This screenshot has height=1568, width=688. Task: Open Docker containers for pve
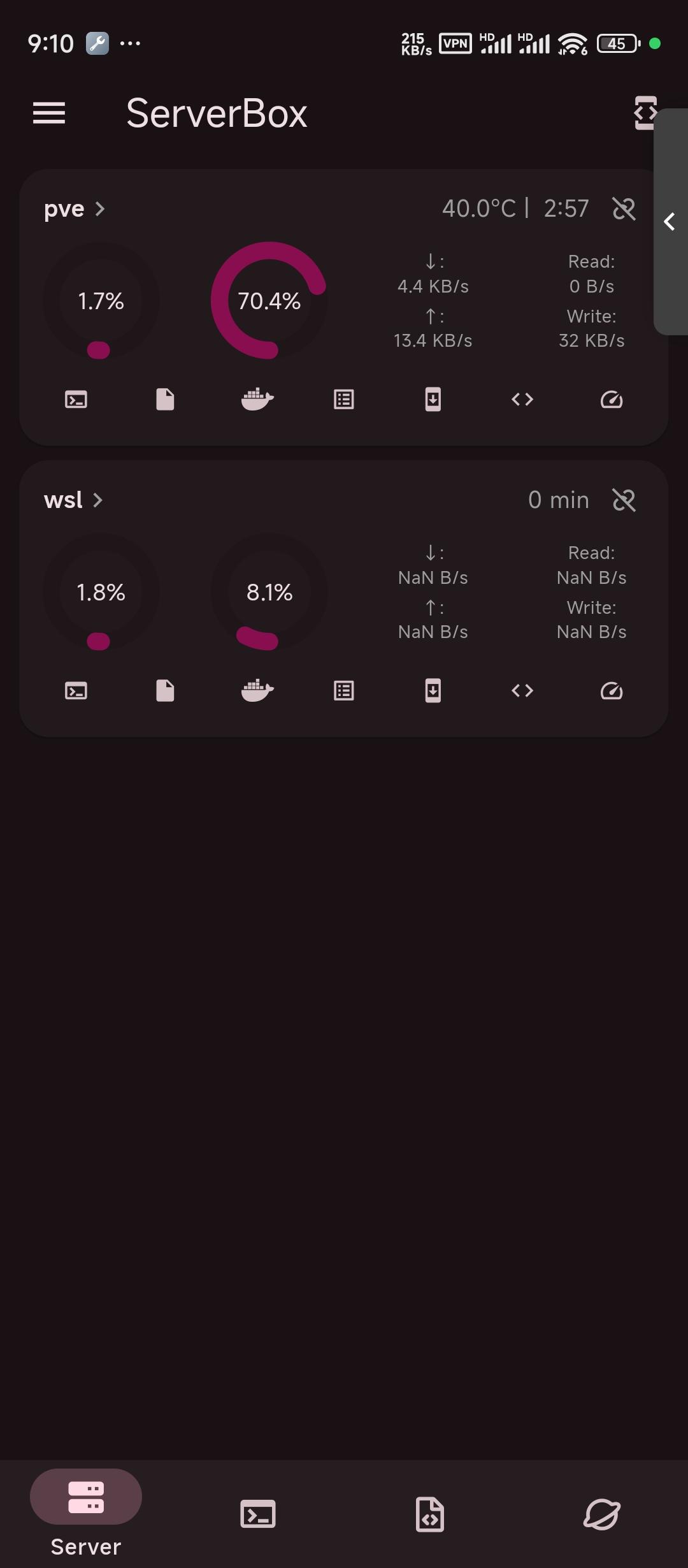(257, 400)
